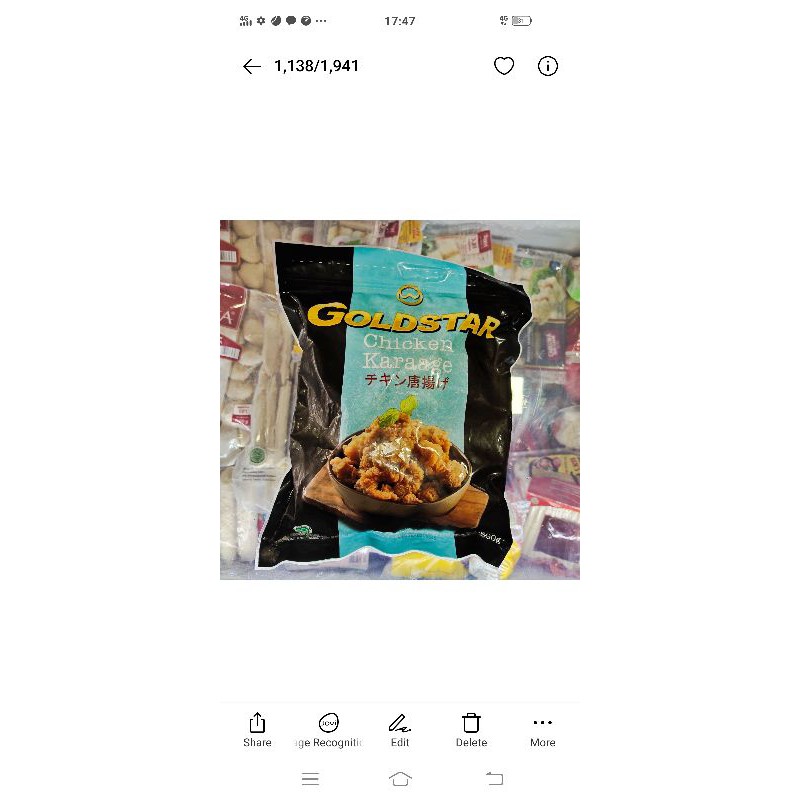This screenshot has width=800, height=800.
Task: Tap the Goldstar Chicken Karaage photo
Action: pos(400,400)
